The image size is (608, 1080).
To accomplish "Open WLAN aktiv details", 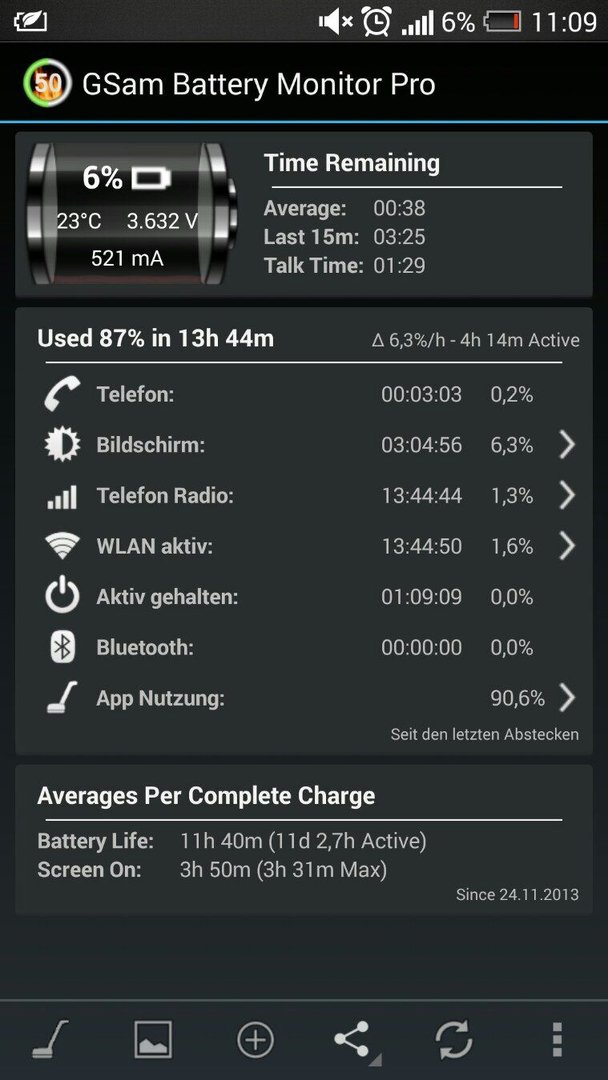I will (304, 546).
